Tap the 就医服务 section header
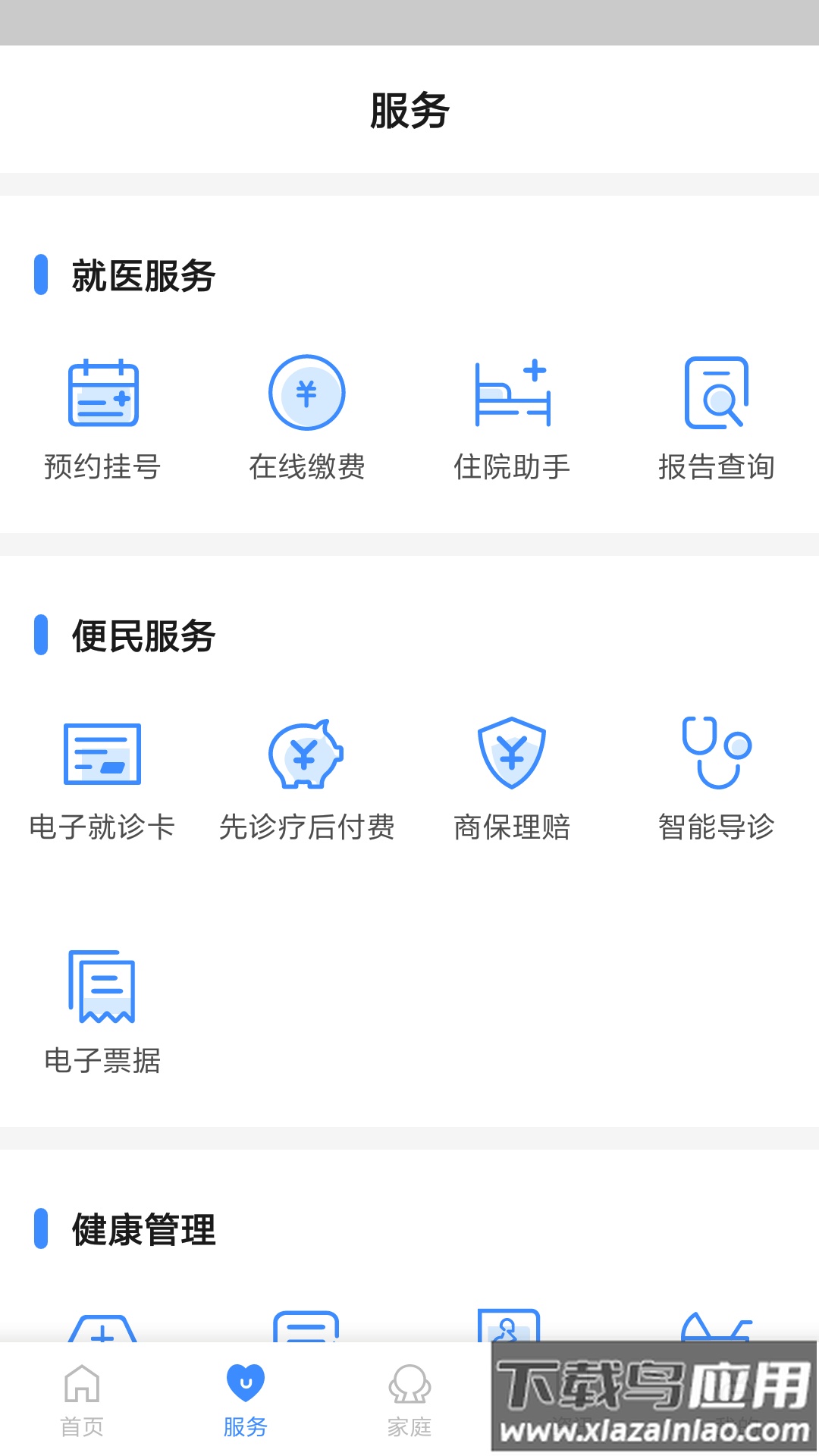 (x=140, y=277)
